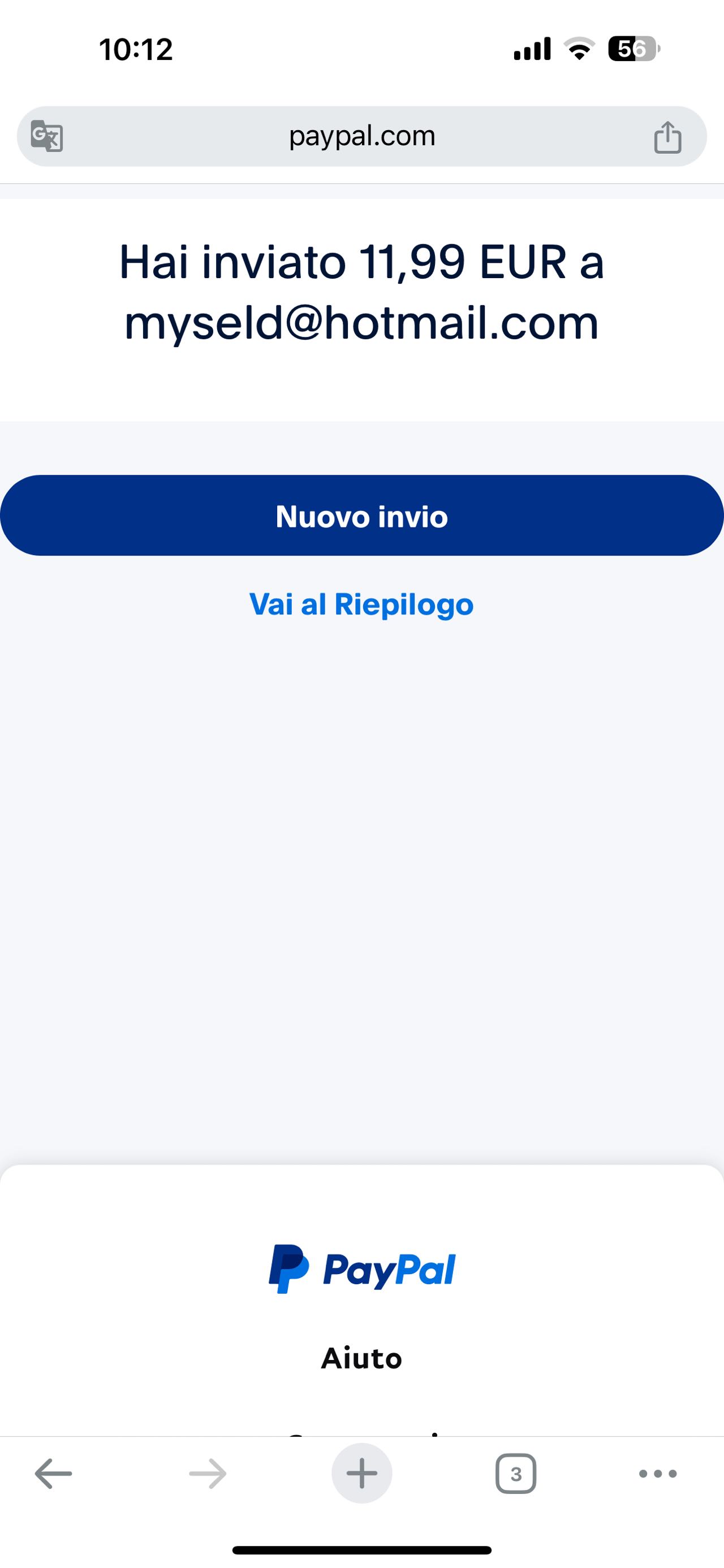724x1568 pixels.
Task: Start a Nuovo invio payment
Action: coord(361,516)
